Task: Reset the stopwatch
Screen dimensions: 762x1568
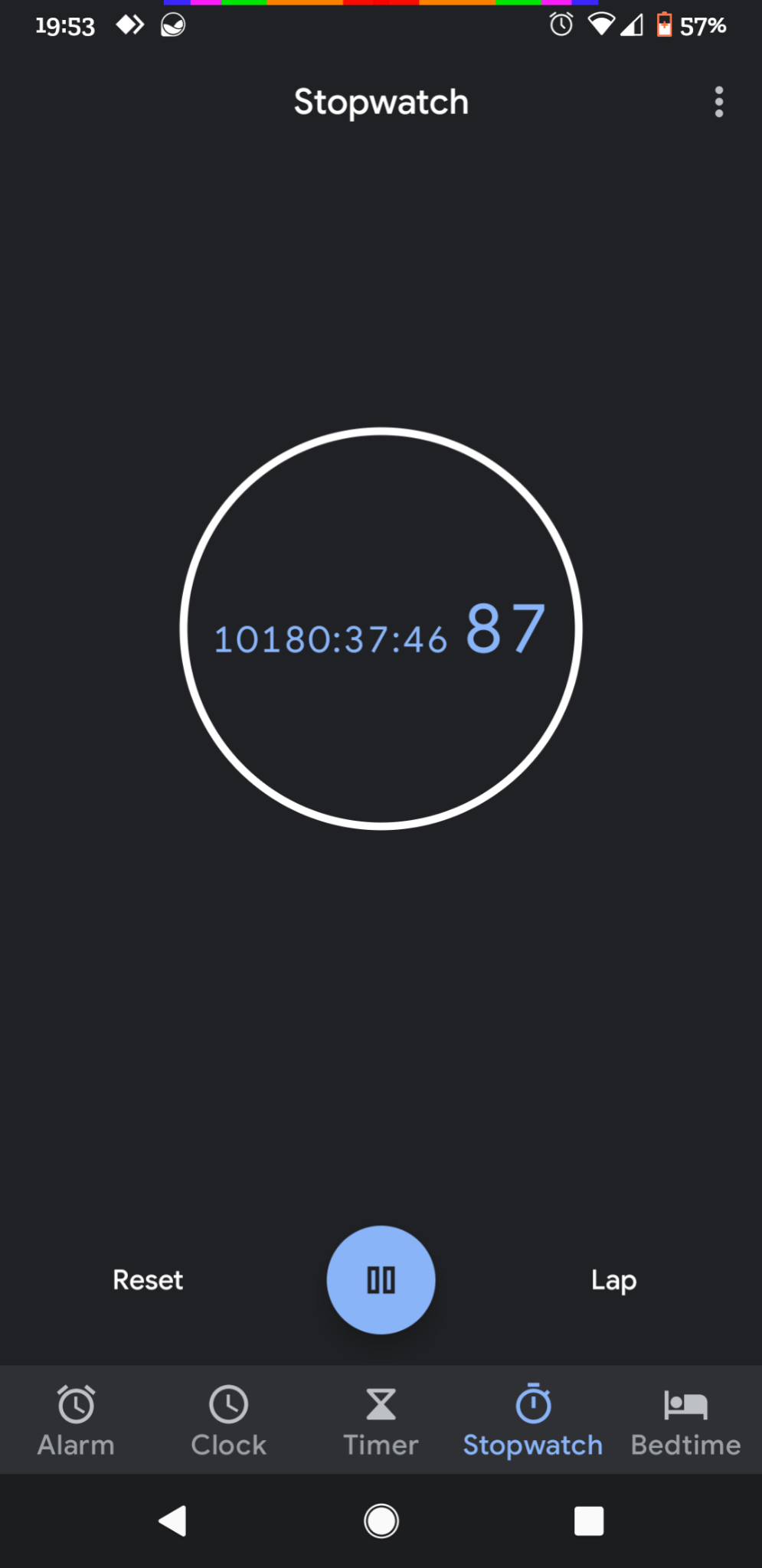Action: click(x=148, y=1279)
